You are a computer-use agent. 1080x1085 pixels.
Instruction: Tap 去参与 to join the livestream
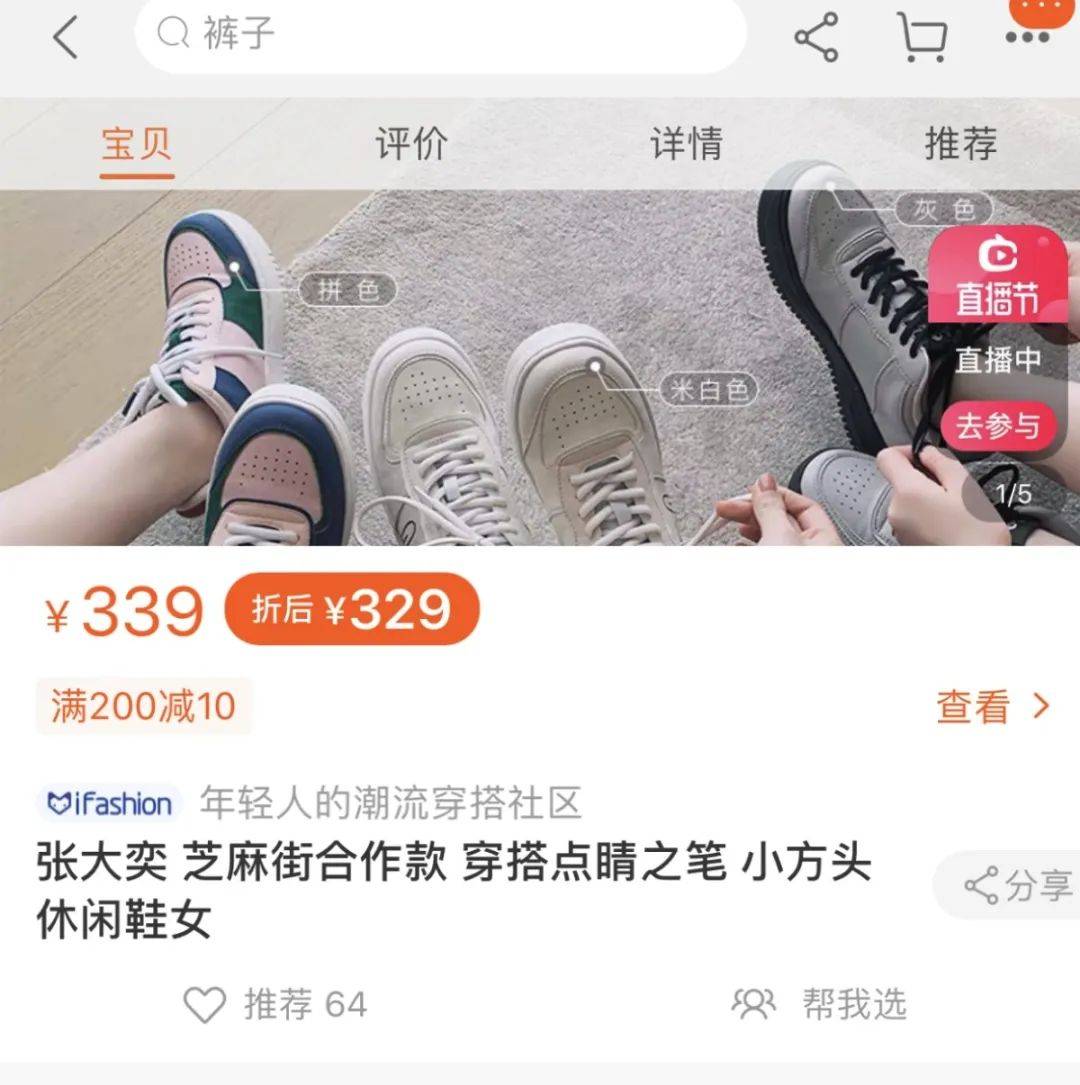(x=997, y=427)
